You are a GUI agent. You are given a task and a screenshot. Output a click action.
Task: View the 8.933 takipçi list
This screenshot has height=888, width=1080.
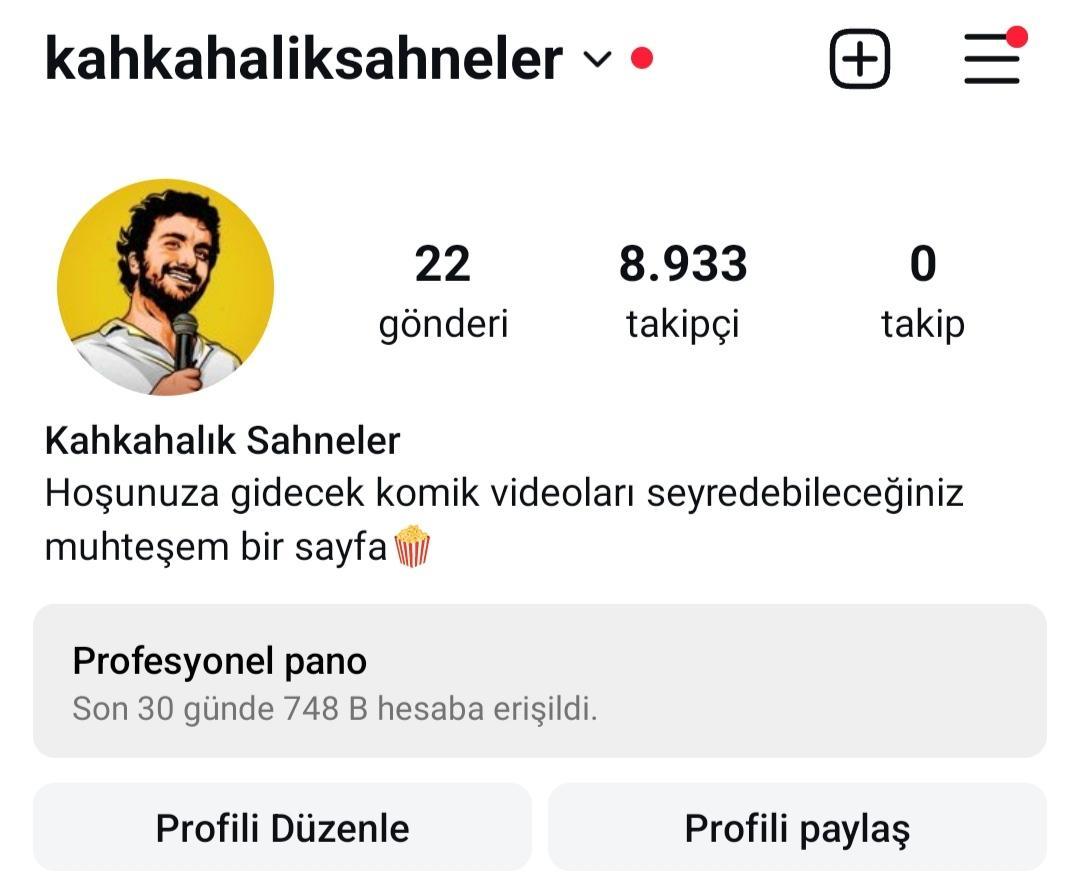click(683, 291)
